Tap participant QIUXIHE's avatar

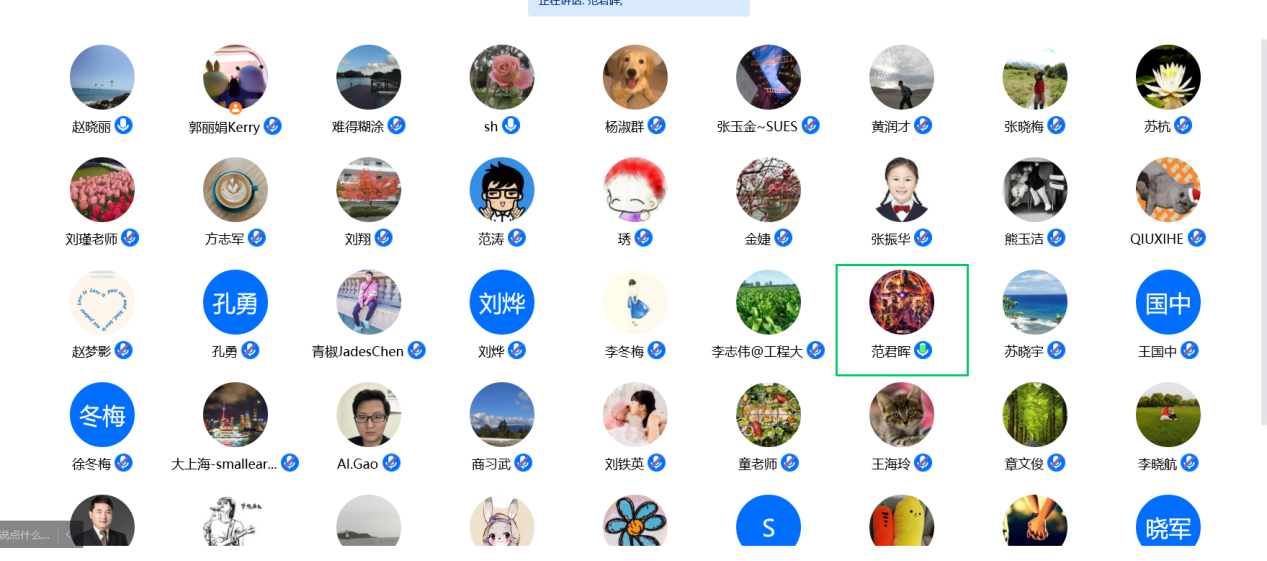[x=1168, y=190]
